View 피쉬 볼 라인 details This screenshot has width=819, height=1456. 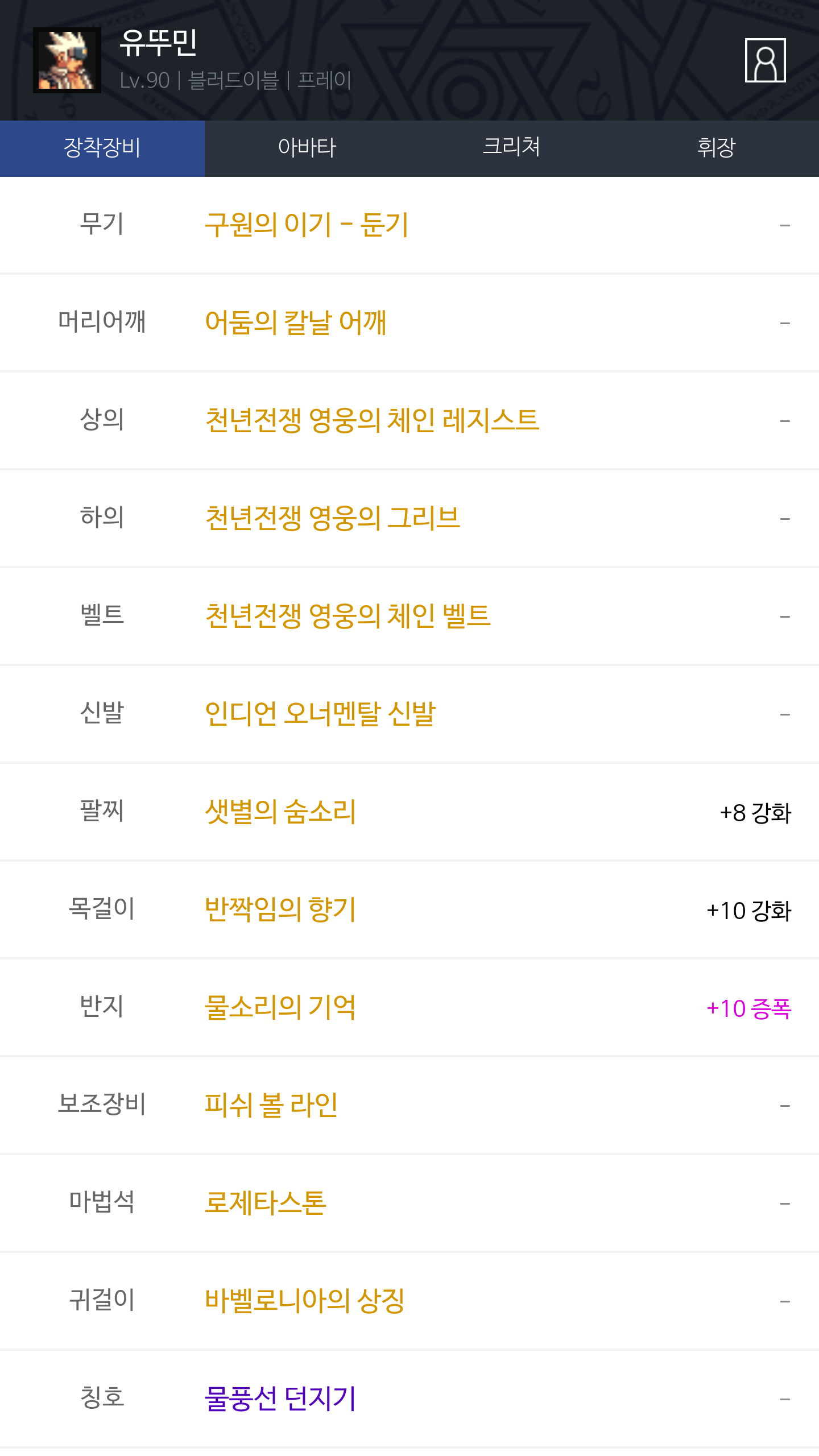coord(271,1105)
